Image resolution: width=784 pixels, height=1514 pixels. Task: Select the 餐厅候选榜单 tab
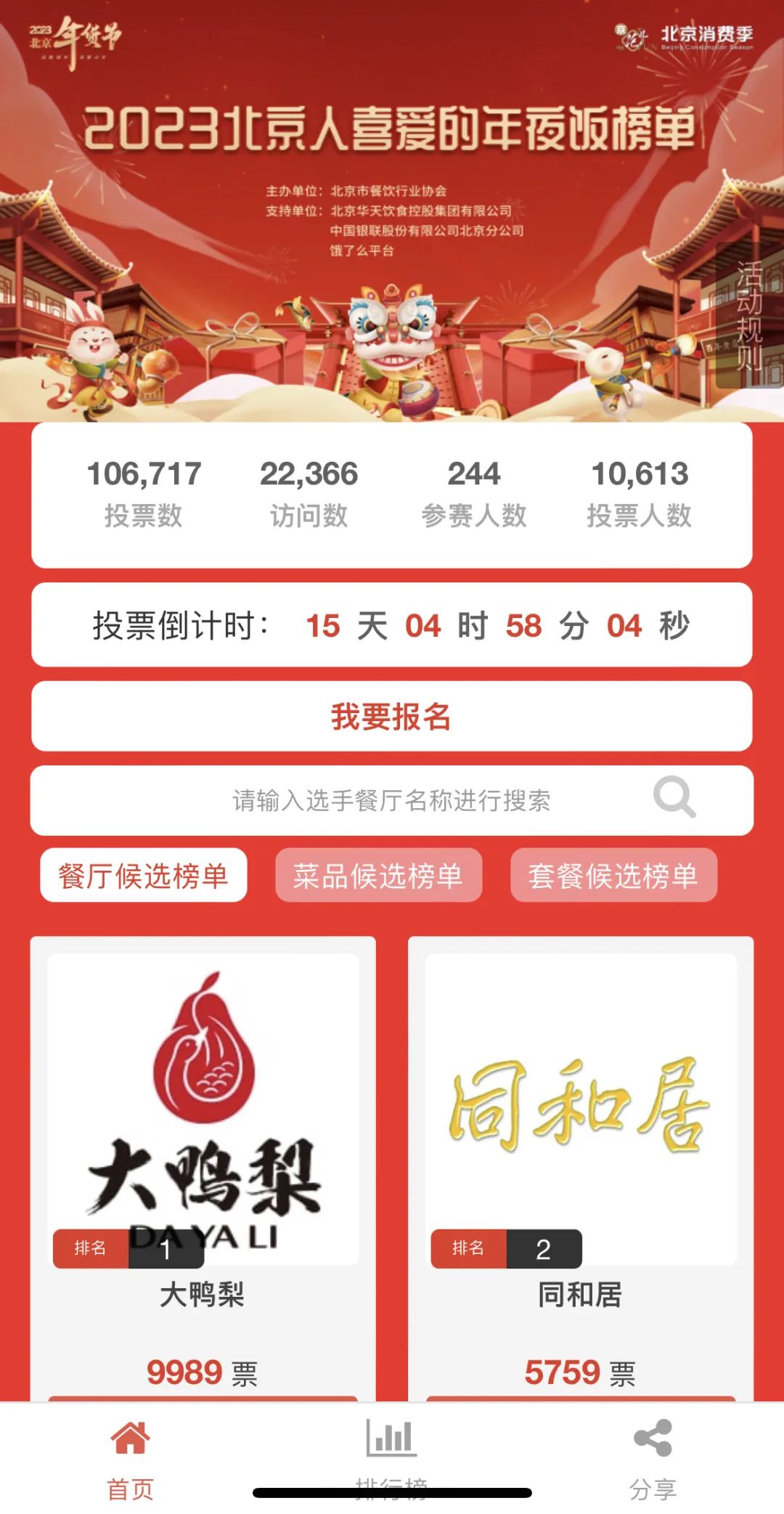[x=144, y=876]
